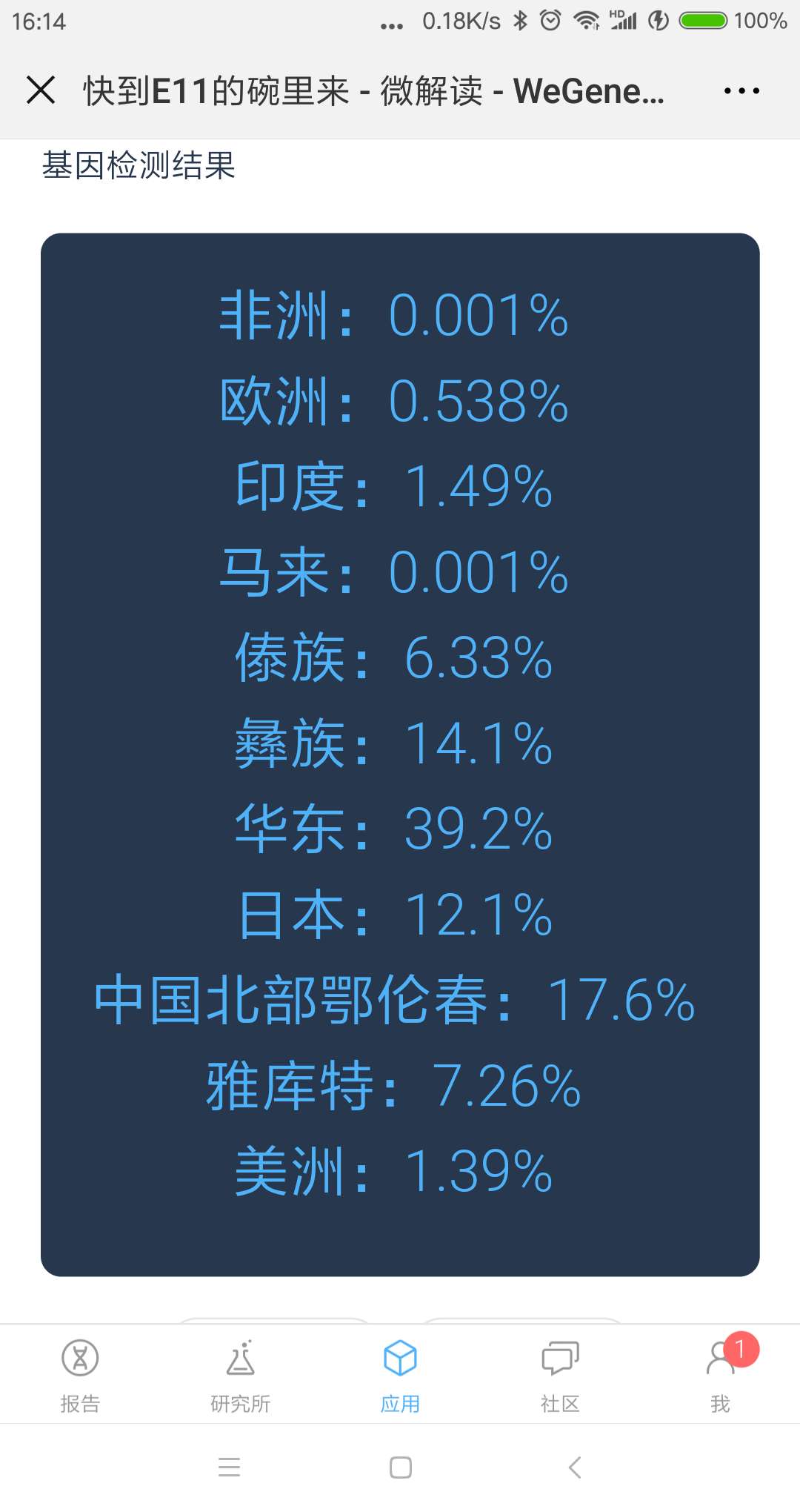
Task: Tap the system home button
Action: [x=401, y=1467]
